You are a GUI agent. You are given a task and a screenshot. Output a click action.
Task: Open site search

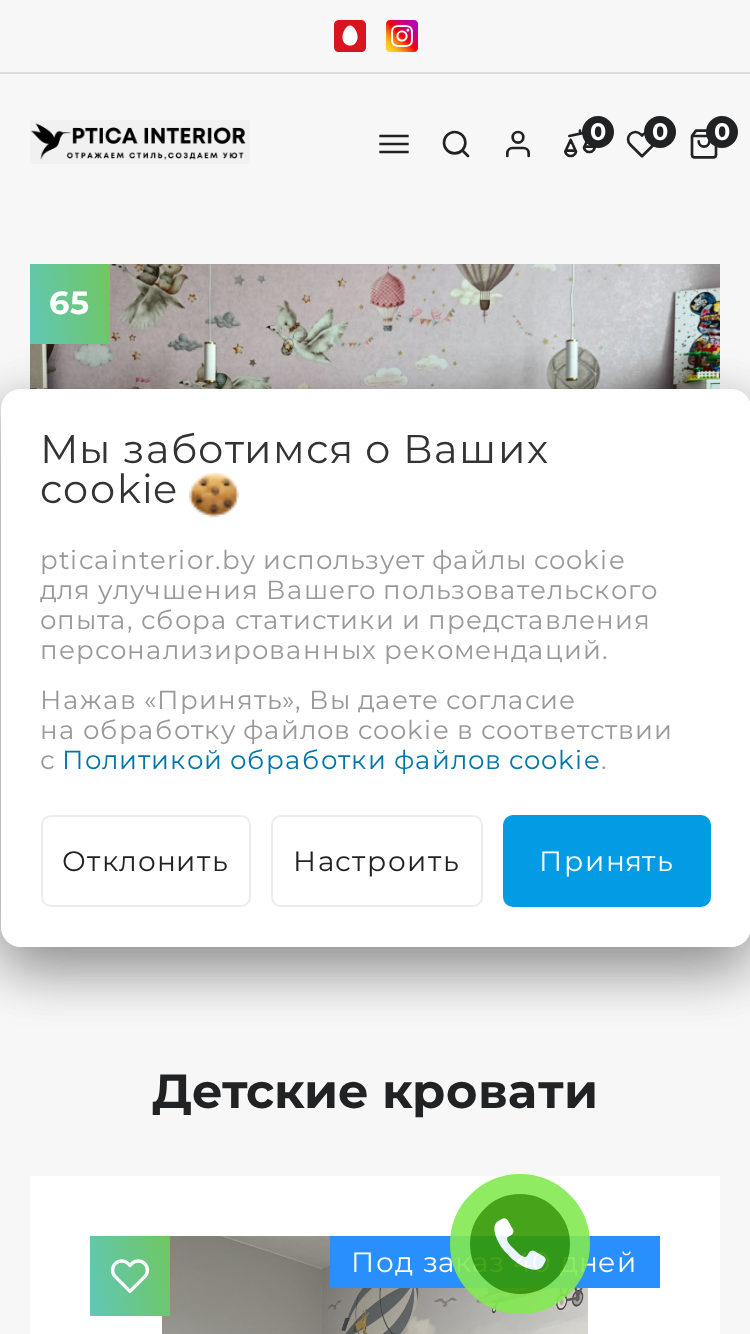456,144
